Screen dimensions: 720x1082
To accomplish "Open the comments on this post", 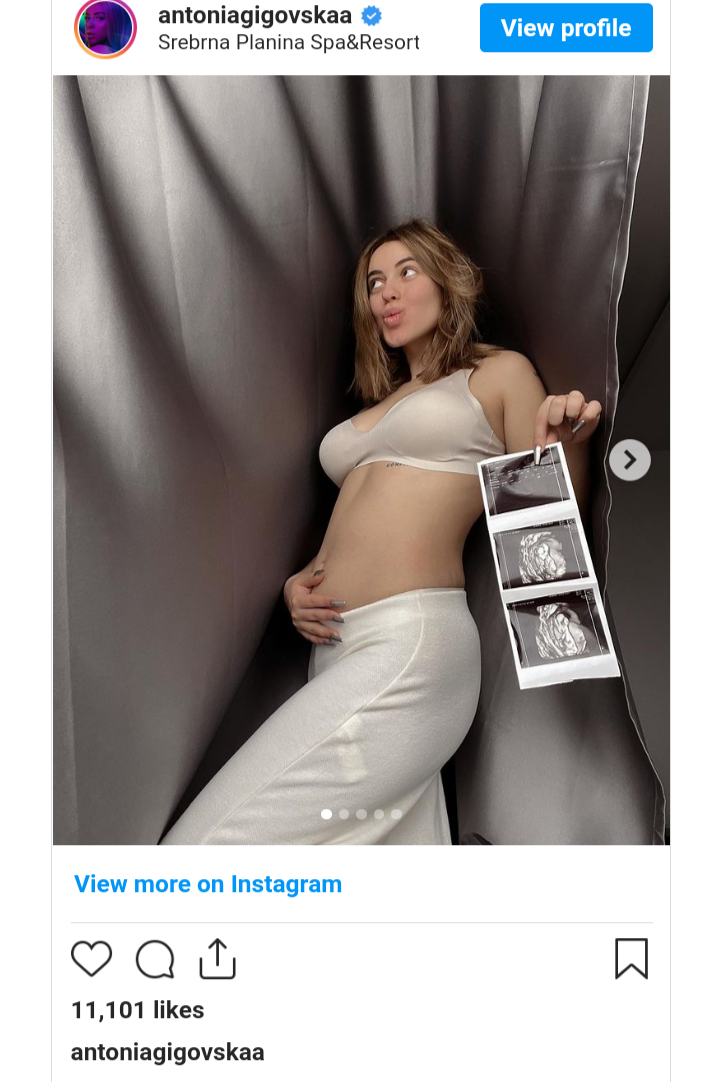I will 155,959.
